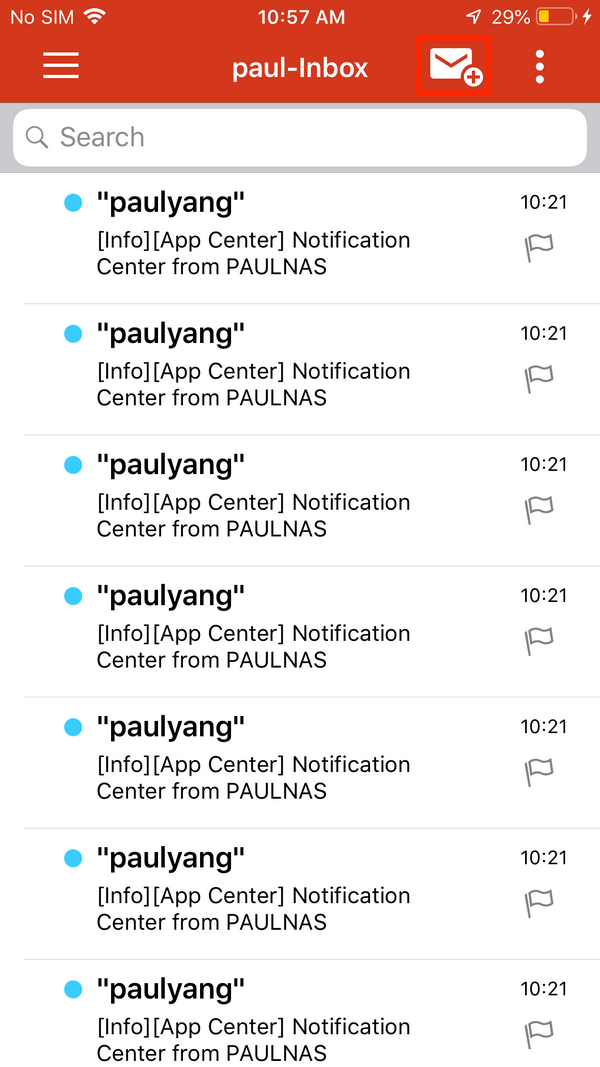The height and width of the screenshot is (1067, 600).
Task: Compose a new email
Action: 454,66
